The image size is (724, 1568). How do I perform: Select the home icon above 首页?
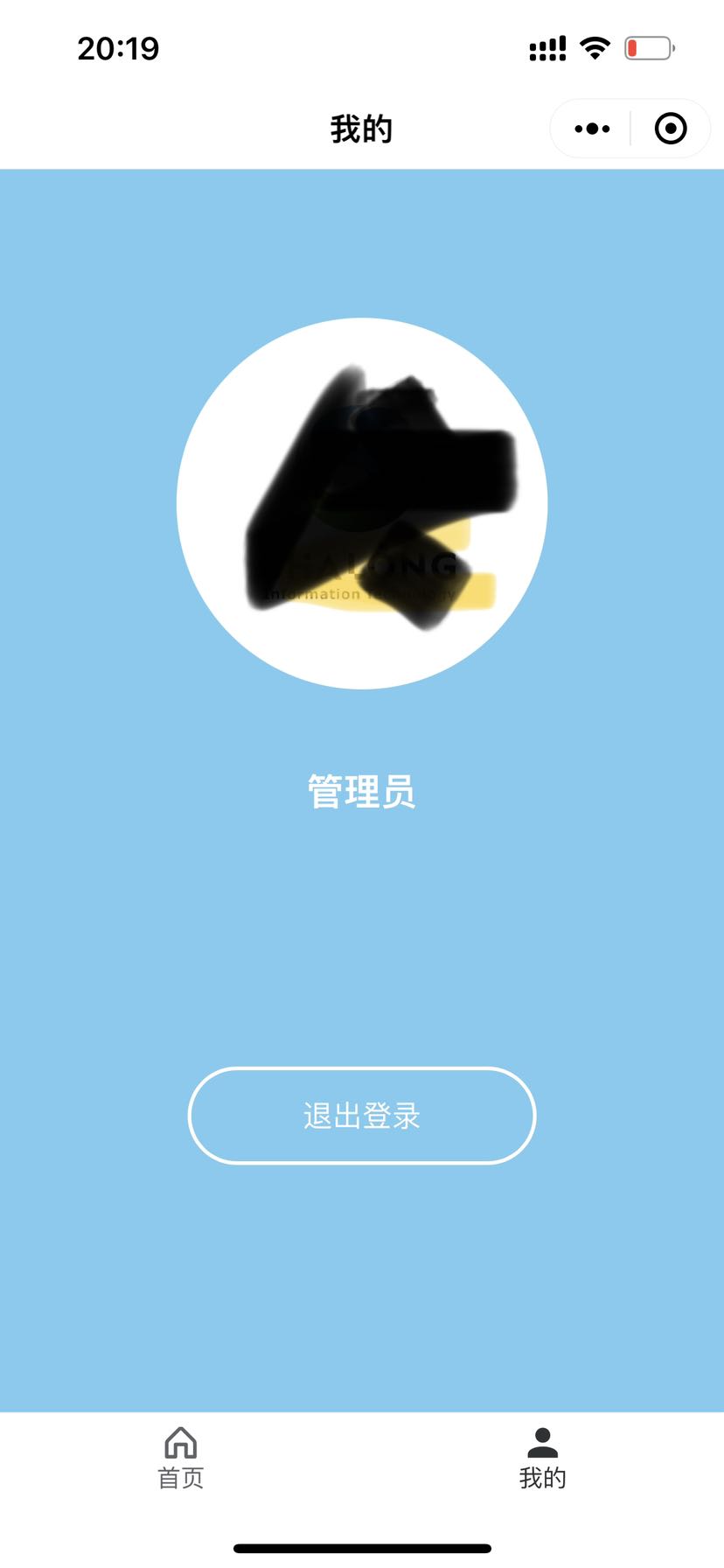pyautogui.click(x=180, y=1440)
